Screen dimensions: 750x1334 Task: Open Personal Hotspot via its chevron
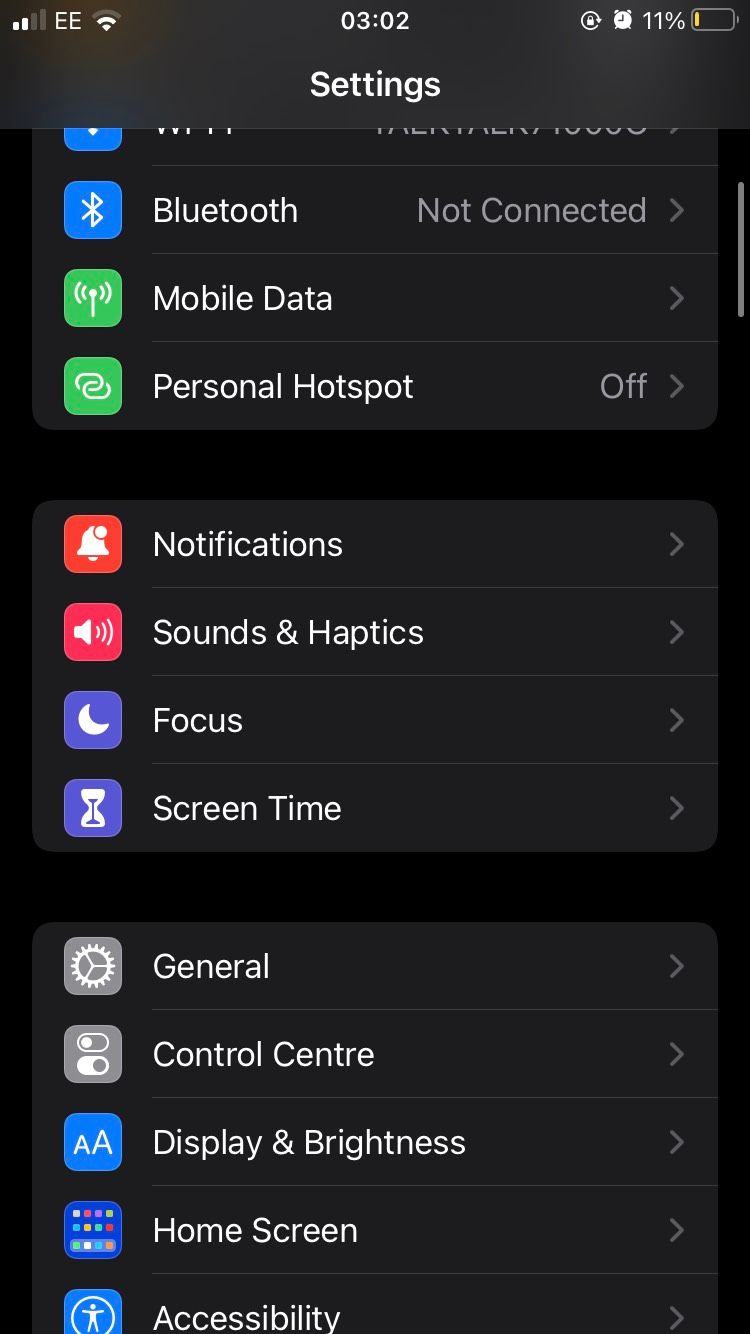[677, 386]
